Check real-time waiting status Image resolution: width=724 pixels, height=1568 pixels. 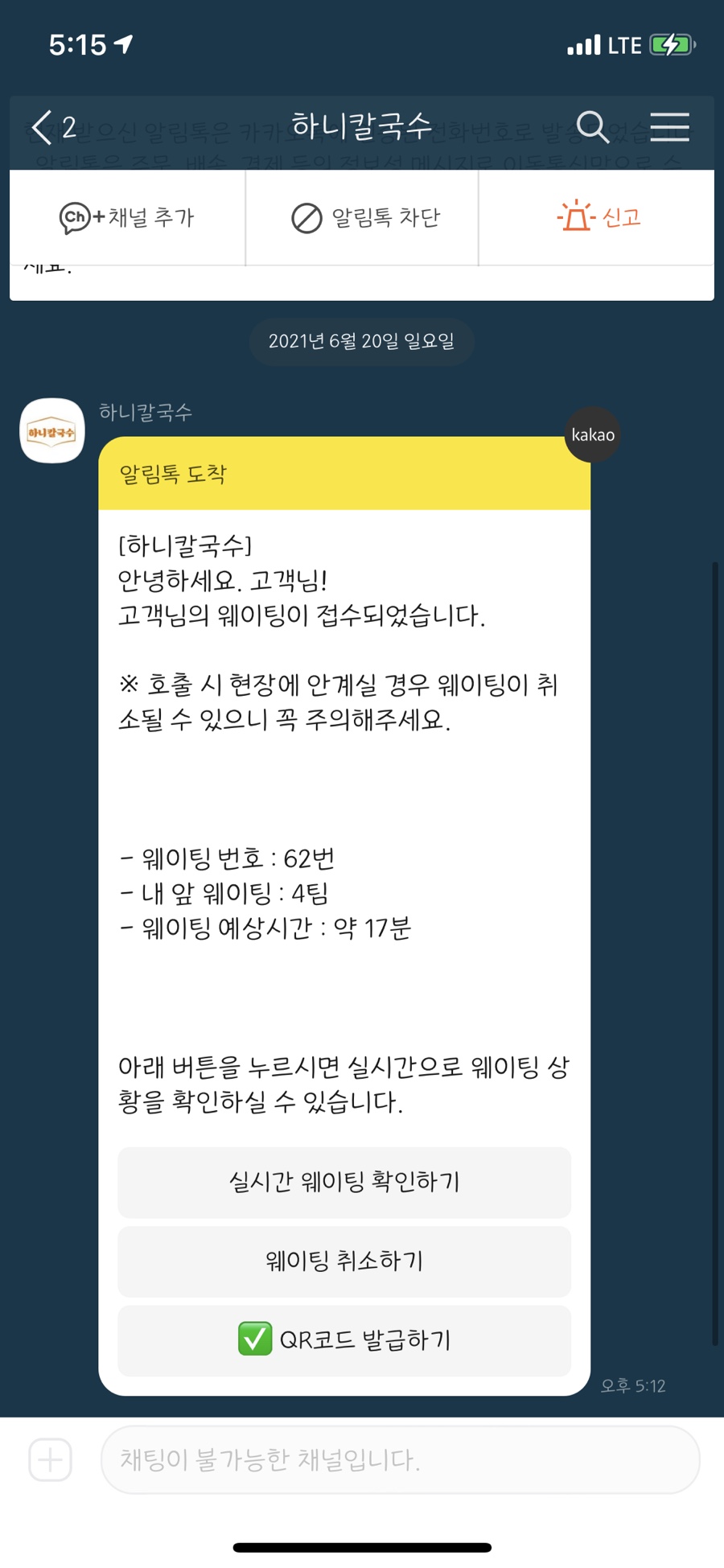344,1182
